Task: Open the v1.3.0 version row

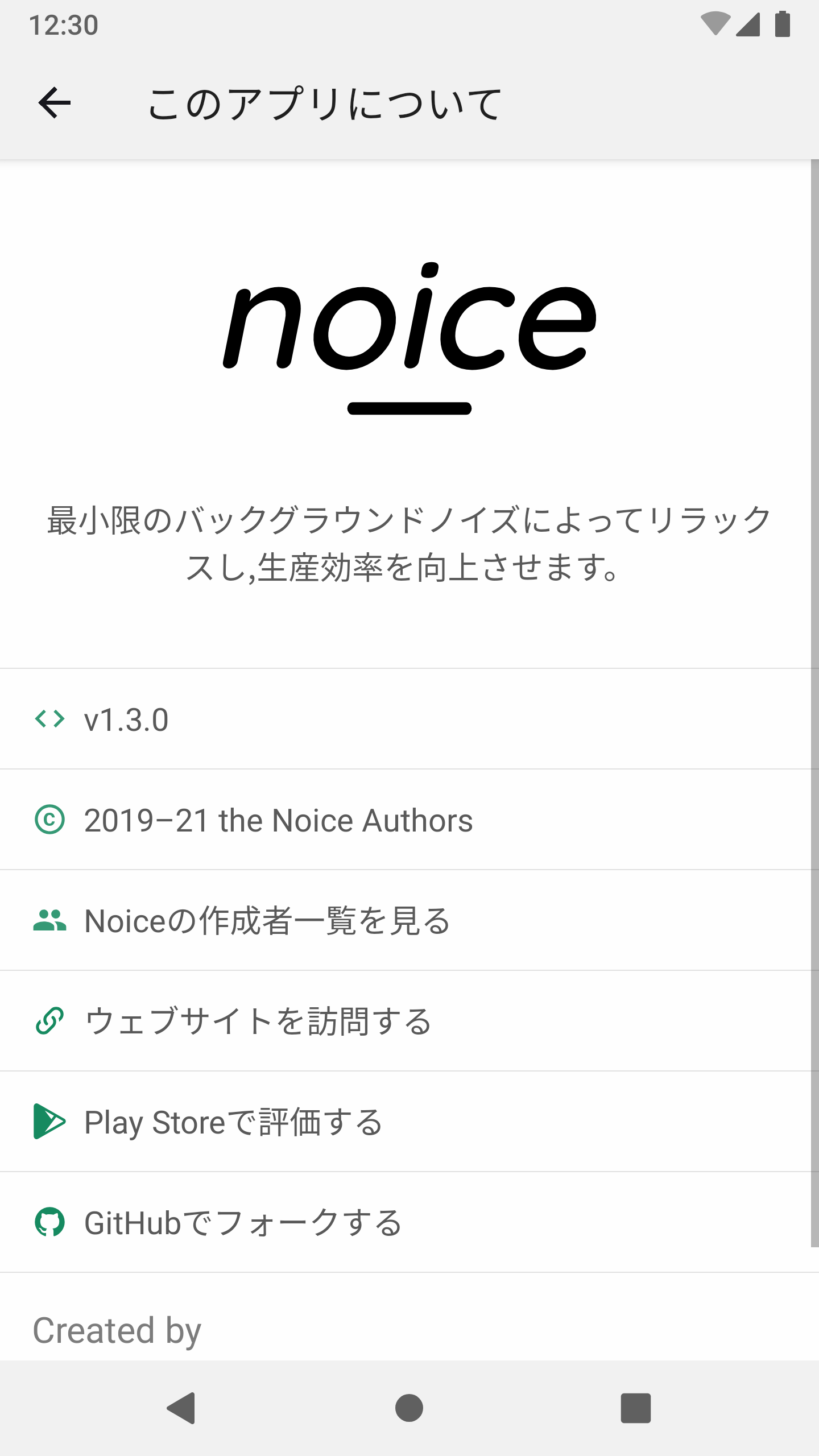Action: point(125,719)
